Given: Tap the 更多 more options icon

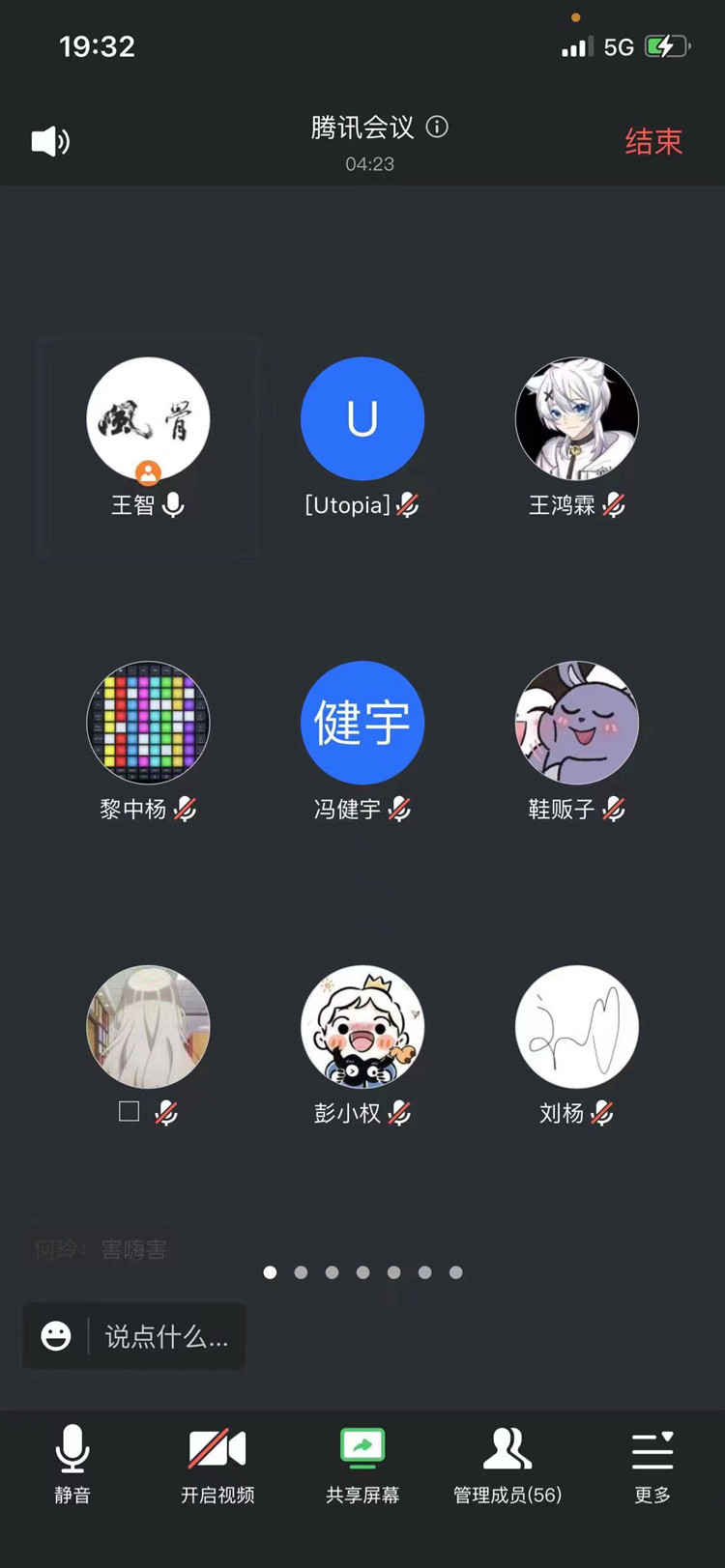Looking at the screenshot, I should [x=652, y=1446].
